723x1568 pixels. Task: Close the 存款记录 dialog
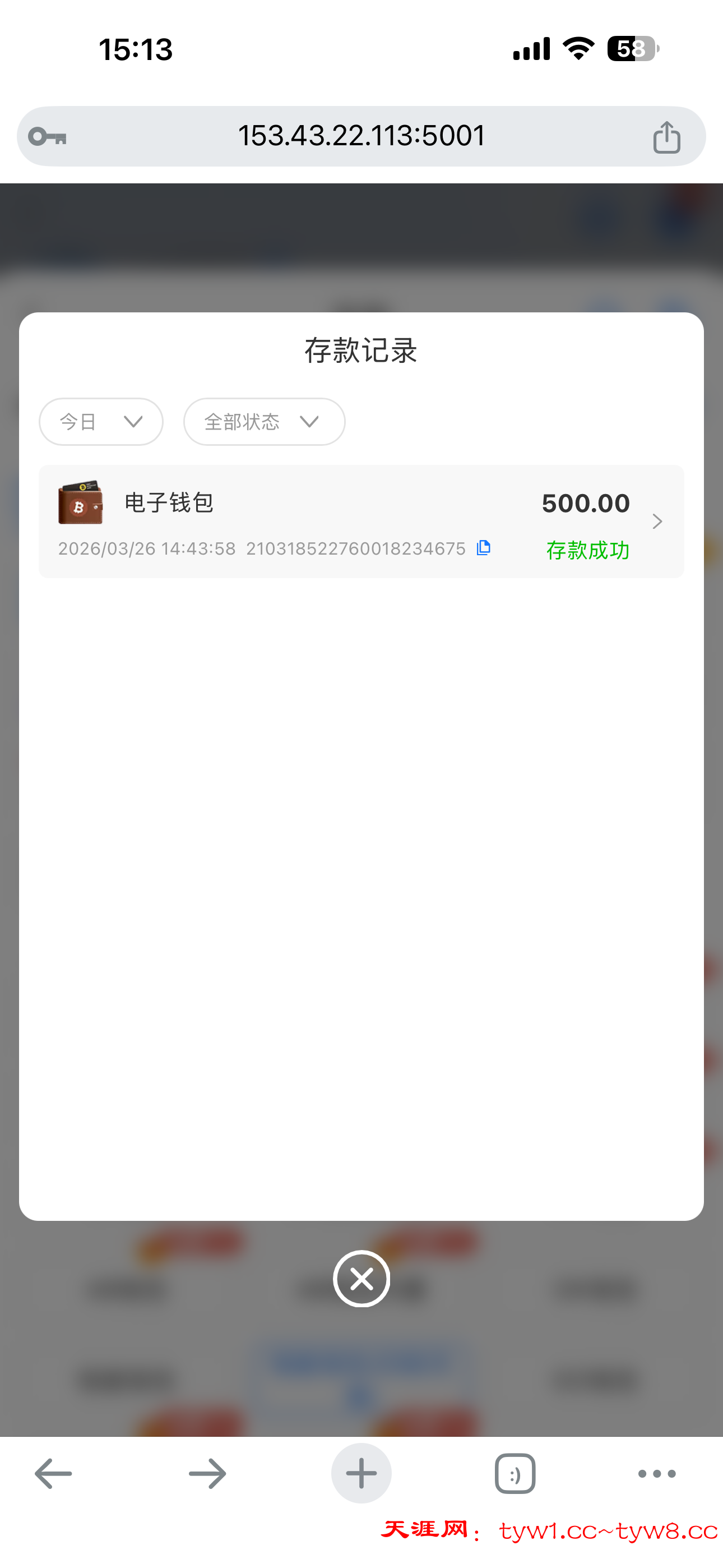[x=361, y=1279]
